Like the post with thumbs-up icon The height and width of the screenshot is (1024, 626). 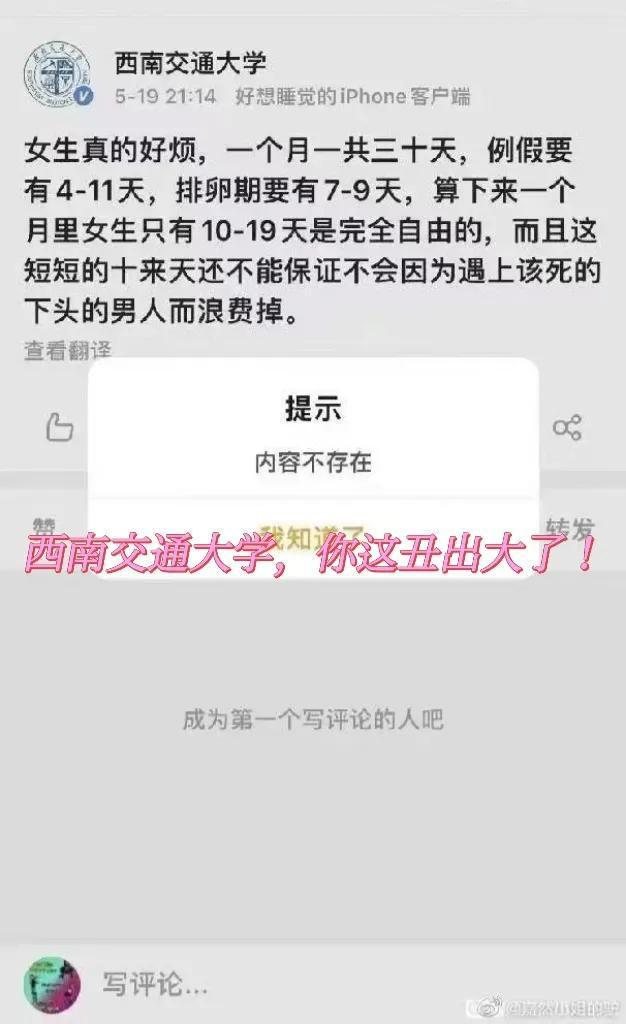click(60, 428)
